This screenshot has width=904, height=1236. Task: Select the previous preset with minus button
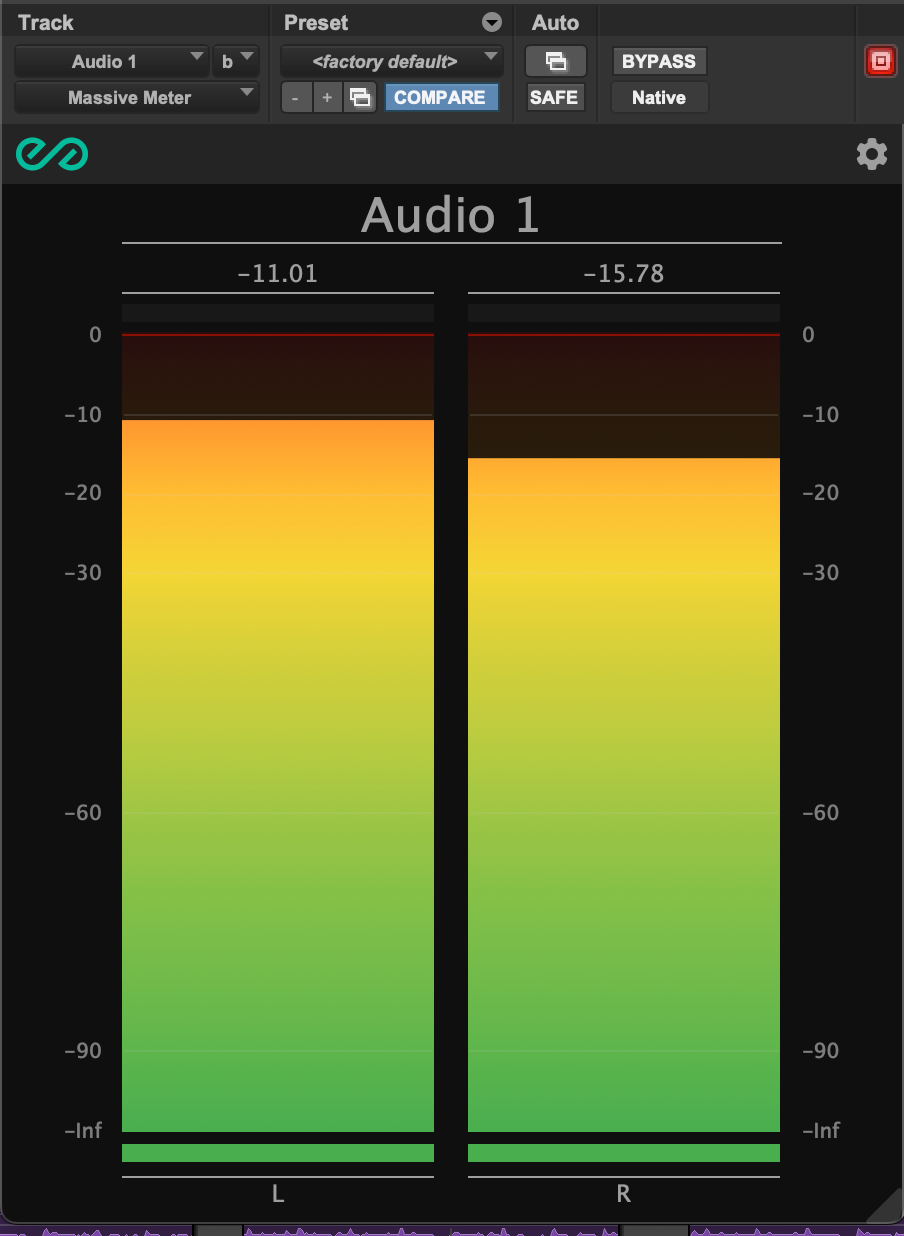click(295, 98)
